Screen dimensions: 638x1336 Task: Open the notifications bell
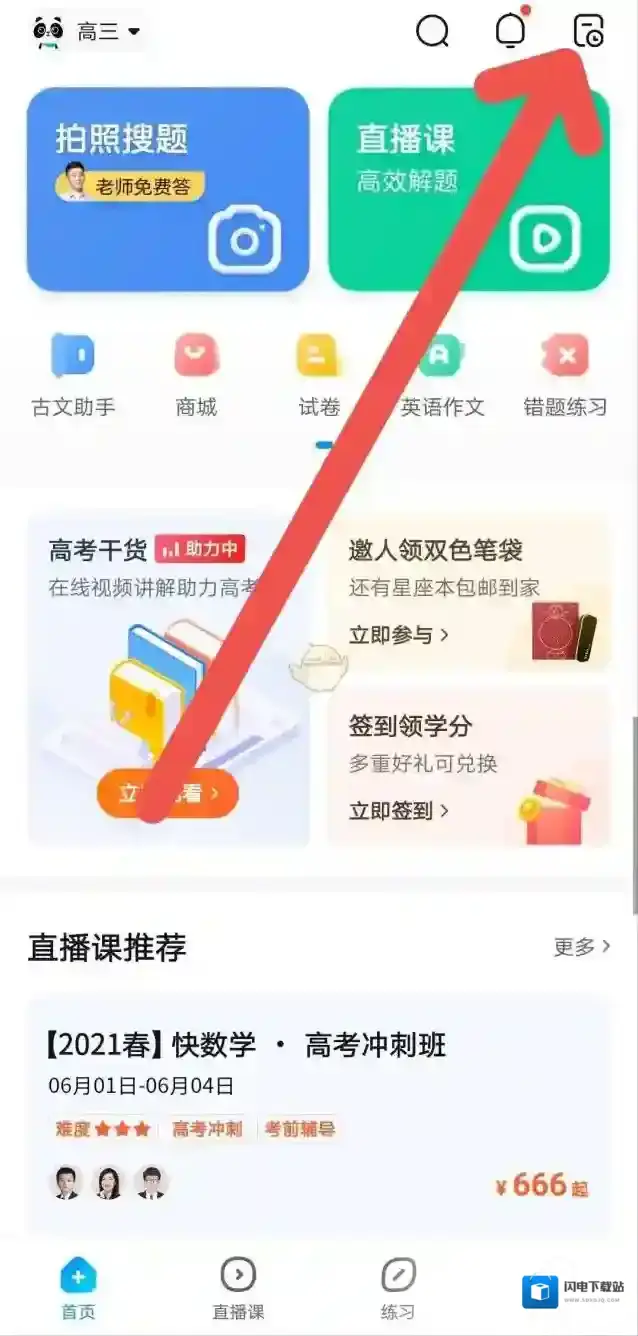pos(510,31)
